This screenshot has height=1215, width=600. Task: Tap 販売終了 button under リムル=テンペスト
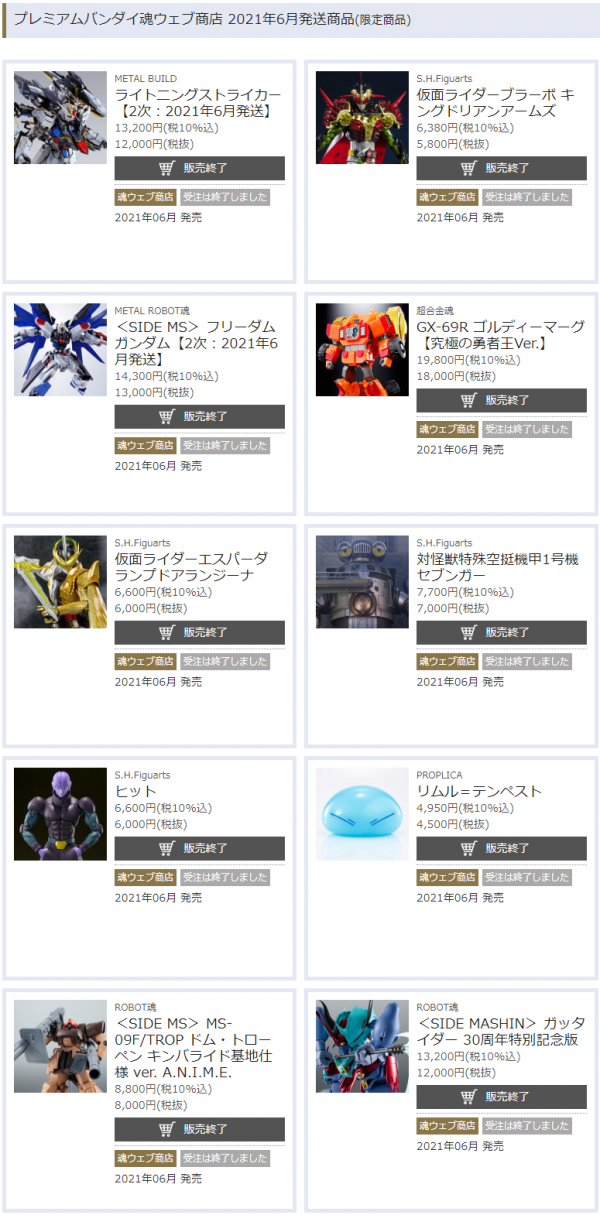501,848
